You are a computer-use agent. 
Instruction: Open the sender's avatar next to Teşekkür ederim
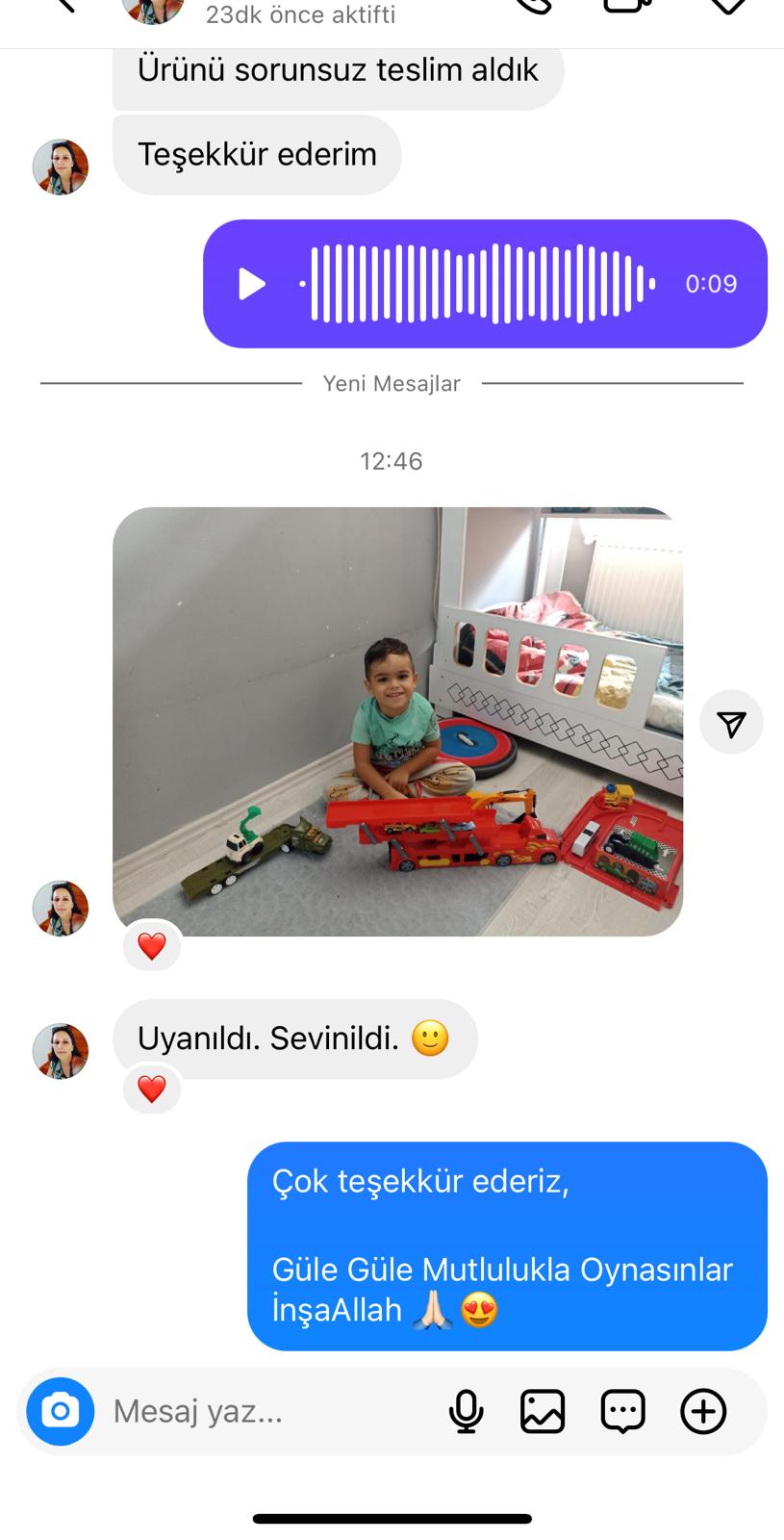tap(61, 167)
